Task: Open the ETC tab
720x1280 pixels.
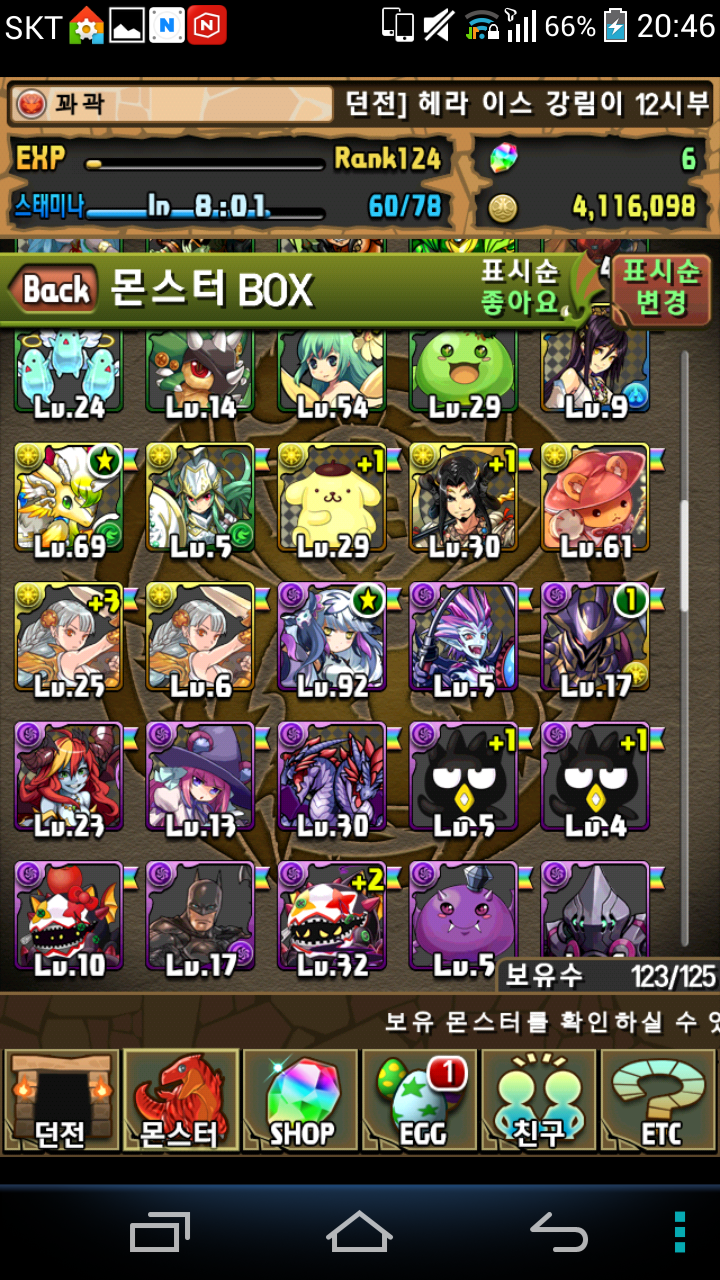Action: point(659,1100)
